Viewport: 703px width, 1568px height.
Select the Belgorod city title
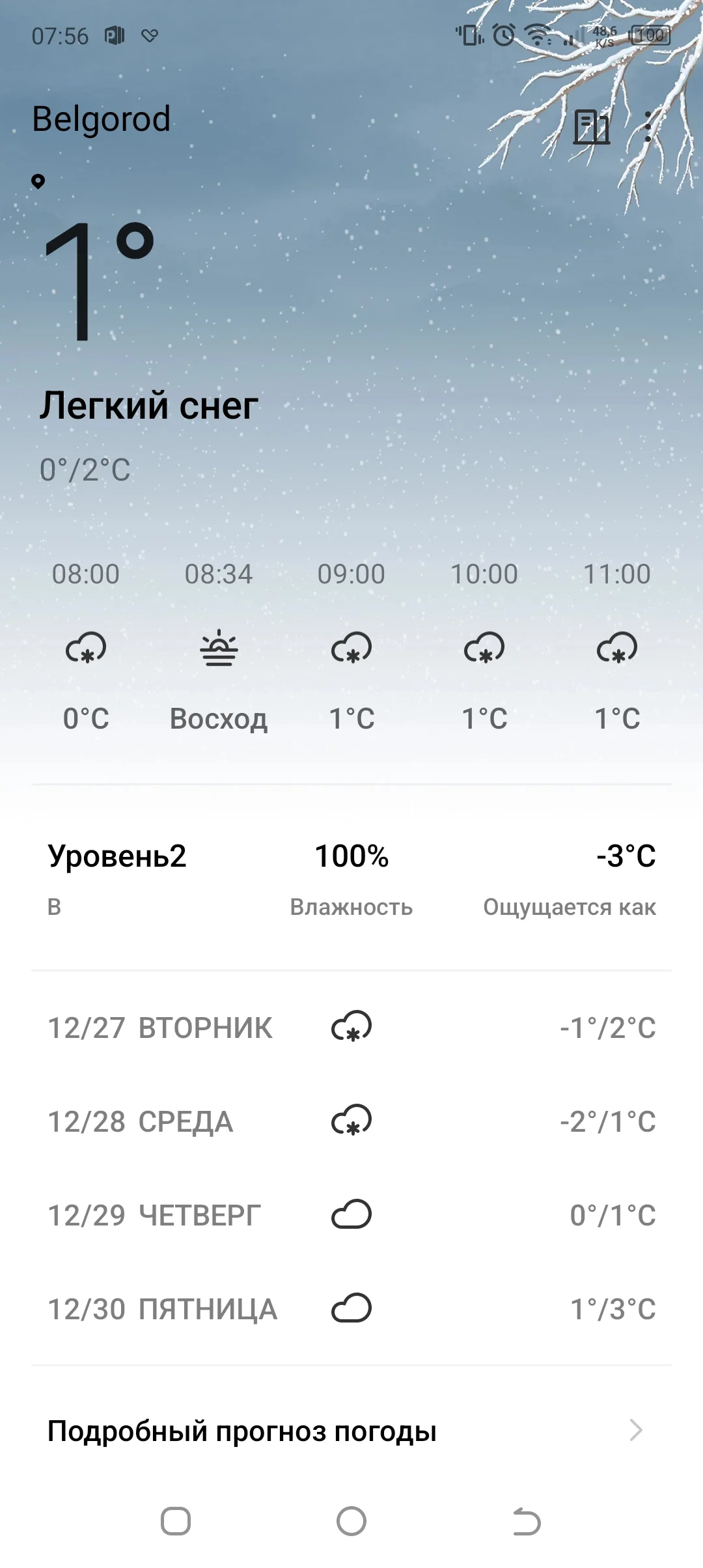coord(102,119)
